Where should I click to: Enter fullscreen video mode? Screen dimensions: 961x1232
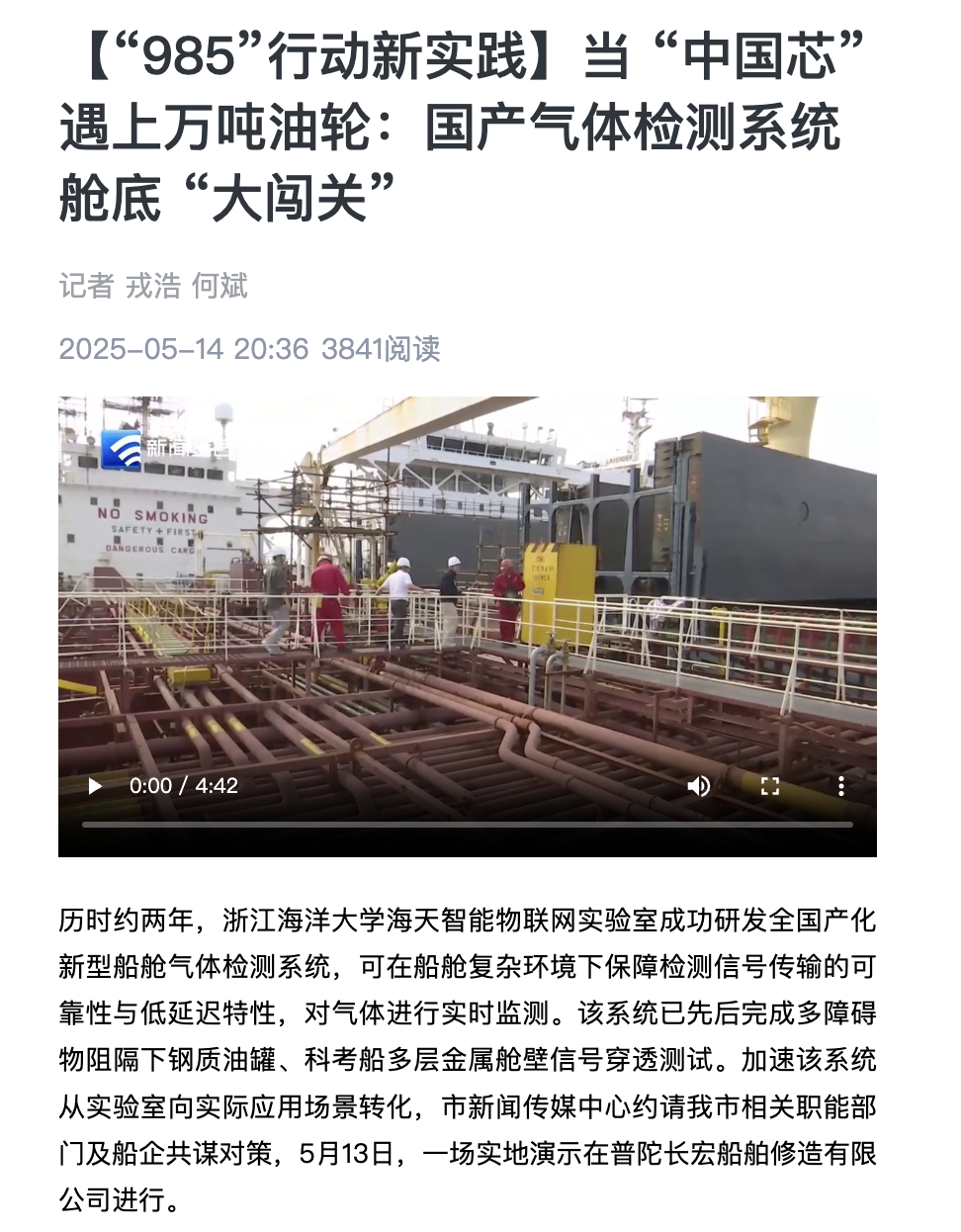click(x=770, y=786)
